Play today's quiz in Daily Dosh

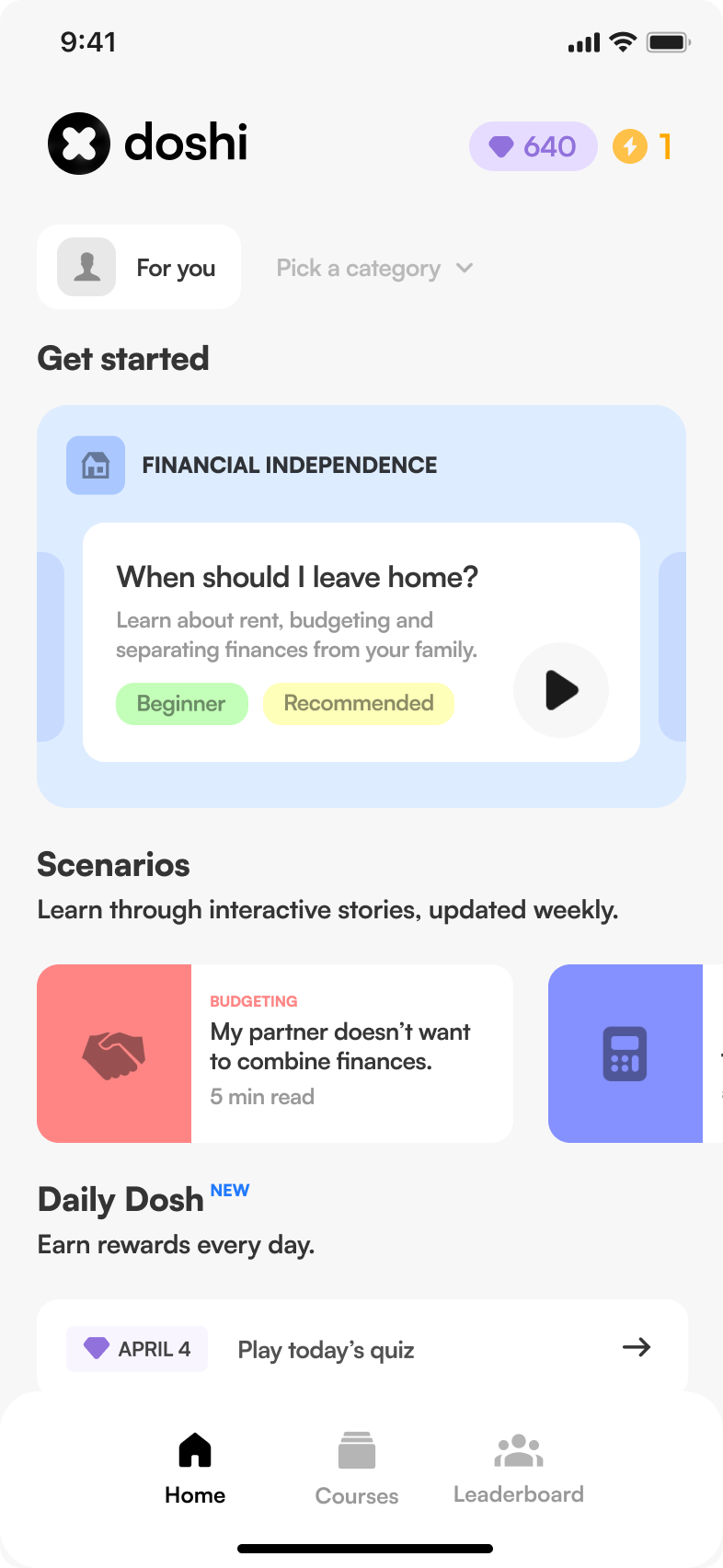[x=362, y=1349]
